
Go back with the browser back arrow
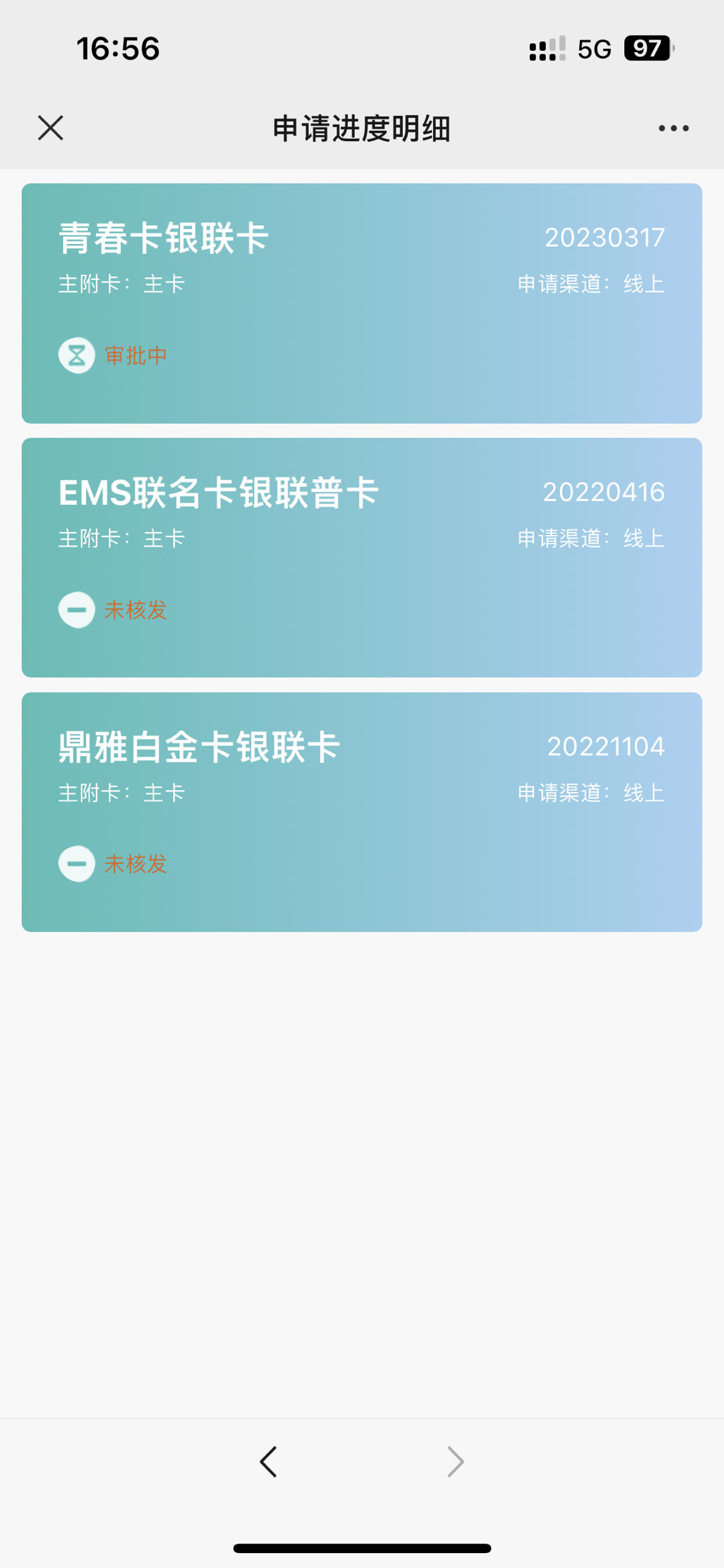tap(268, 1461)
